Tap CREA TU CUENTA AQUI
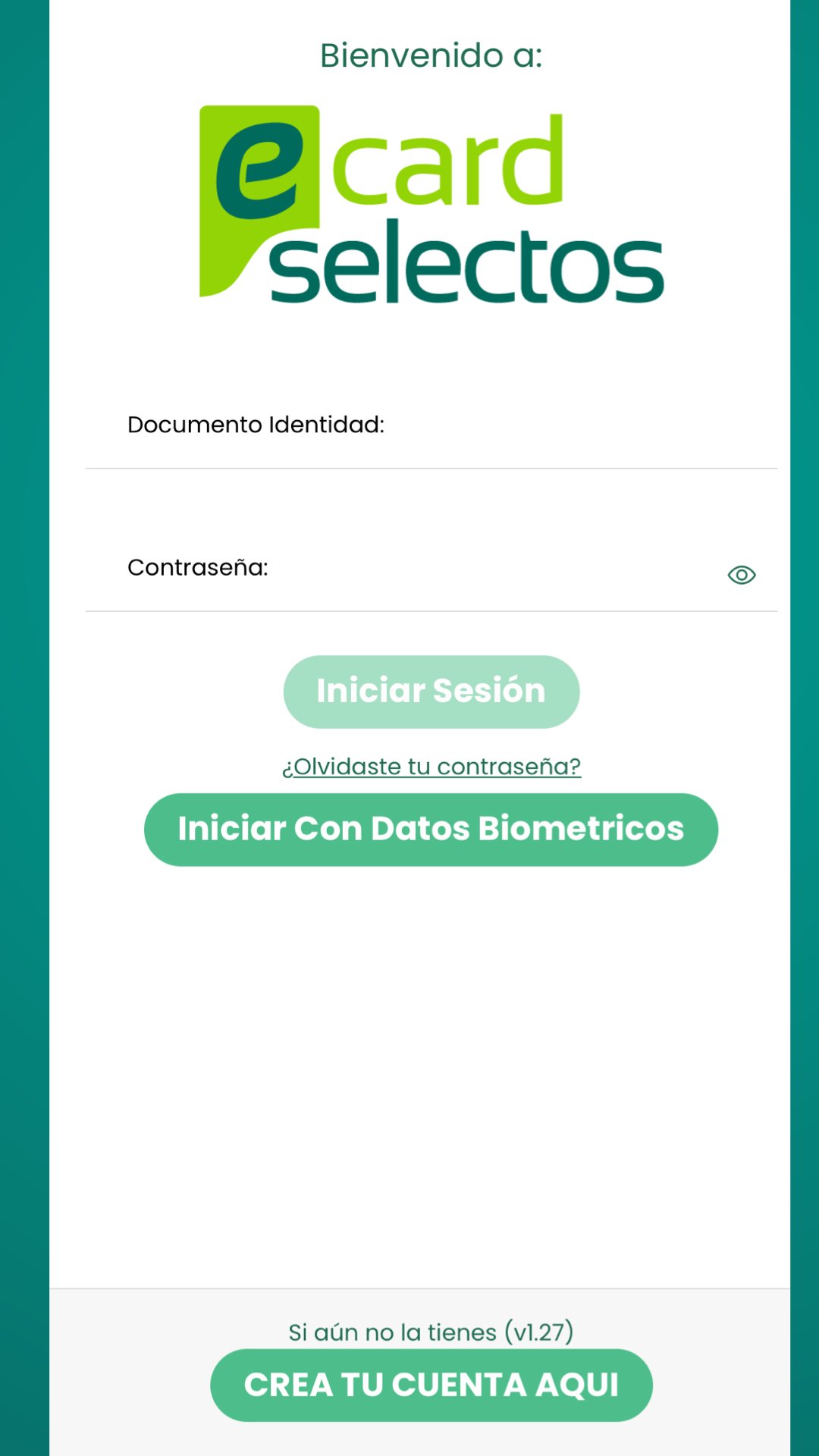 431,1385
